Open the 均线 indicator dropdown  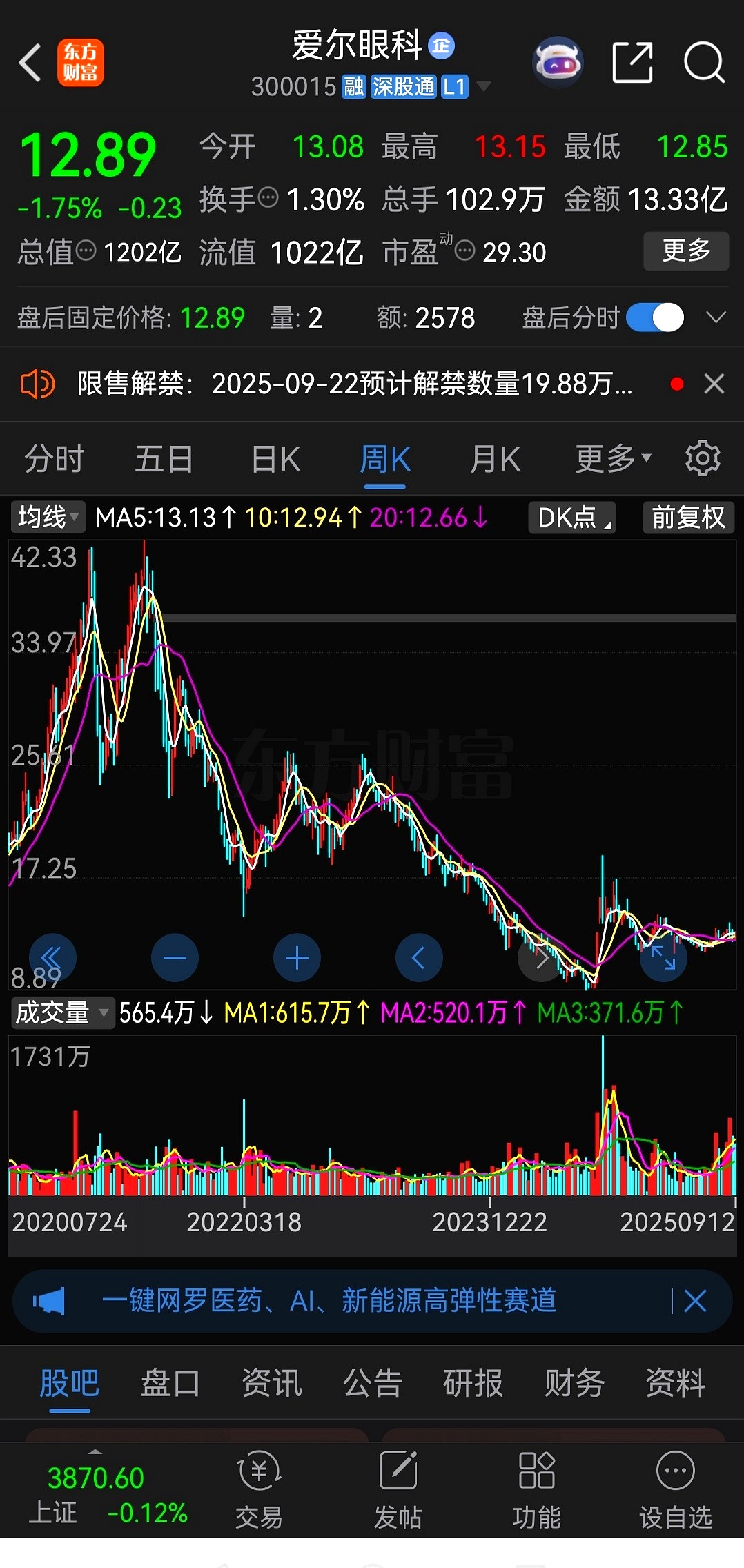tap(46, 517)
